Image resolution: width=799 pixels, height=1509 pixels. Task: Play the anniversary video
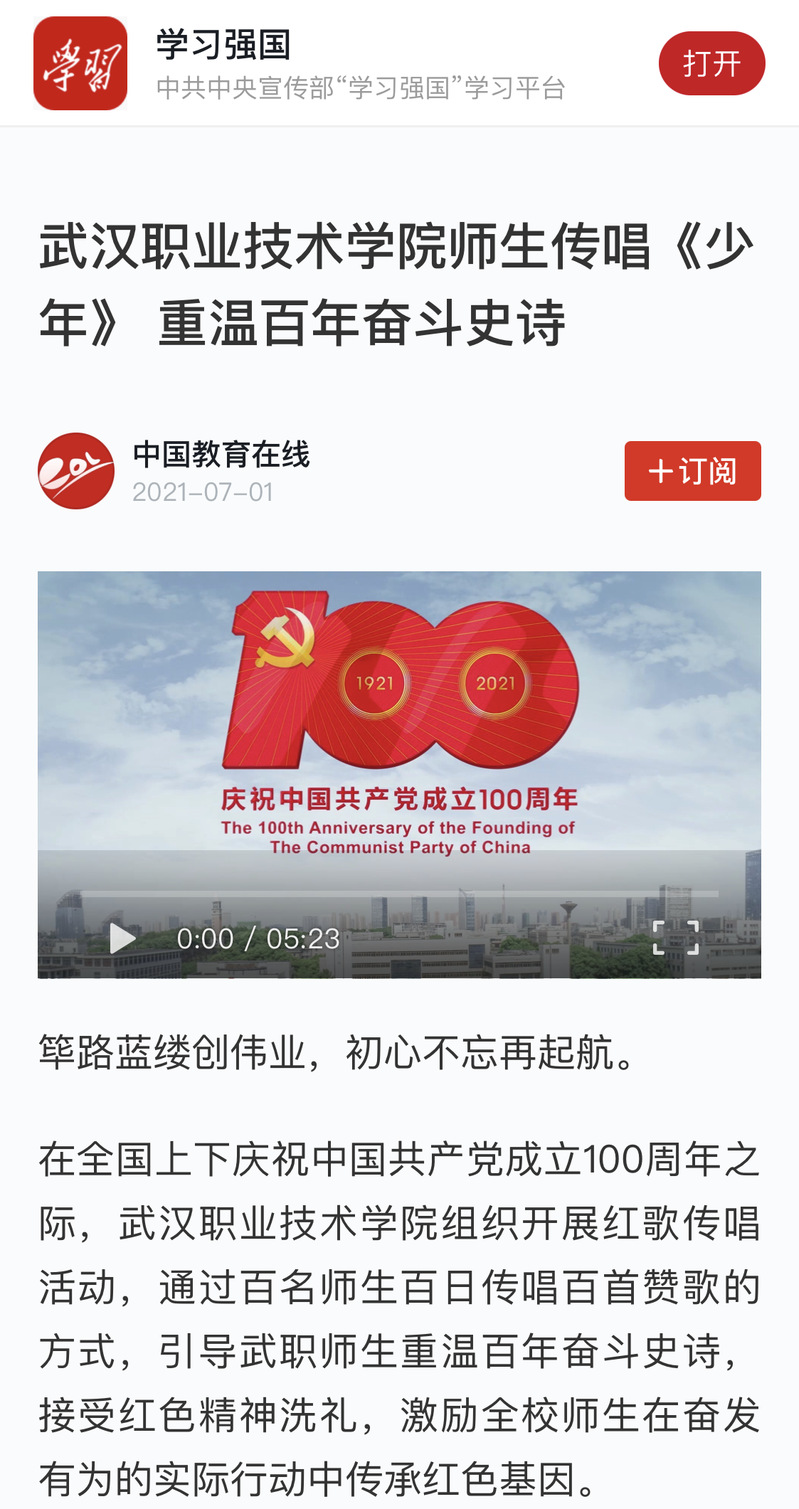pyautogui.click(x=123, y=938)
